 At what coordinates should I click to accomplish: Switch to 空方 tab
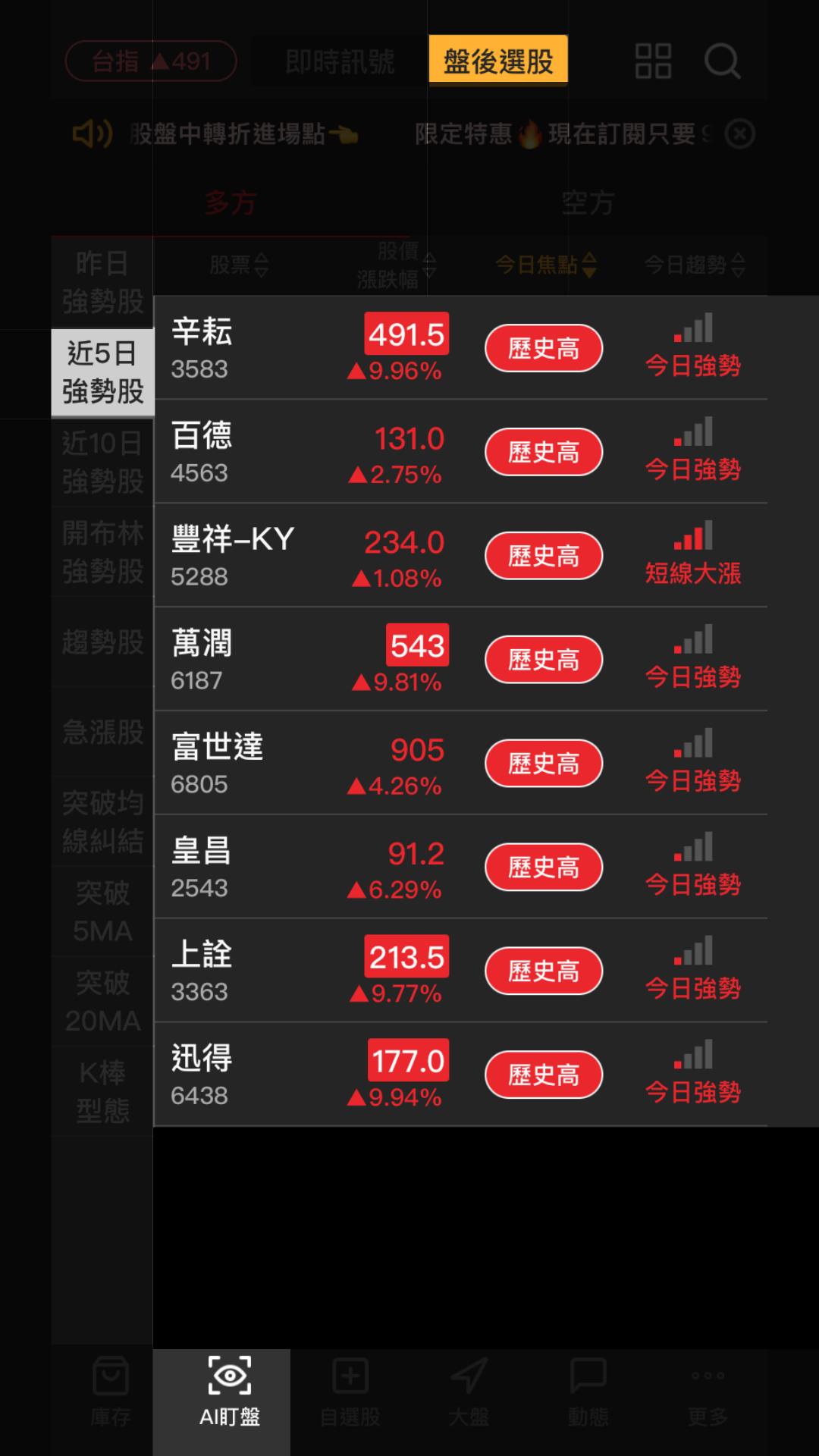[x=588, y=202]
